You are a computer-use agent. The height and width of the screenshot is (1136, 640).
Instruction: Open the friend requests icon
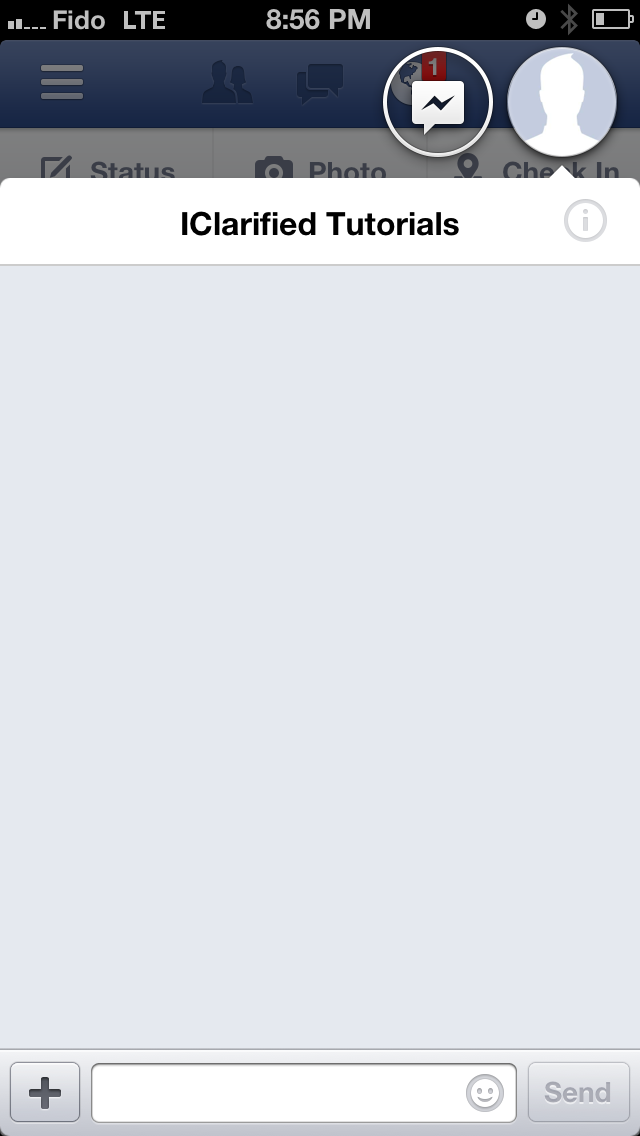[227, 83]
